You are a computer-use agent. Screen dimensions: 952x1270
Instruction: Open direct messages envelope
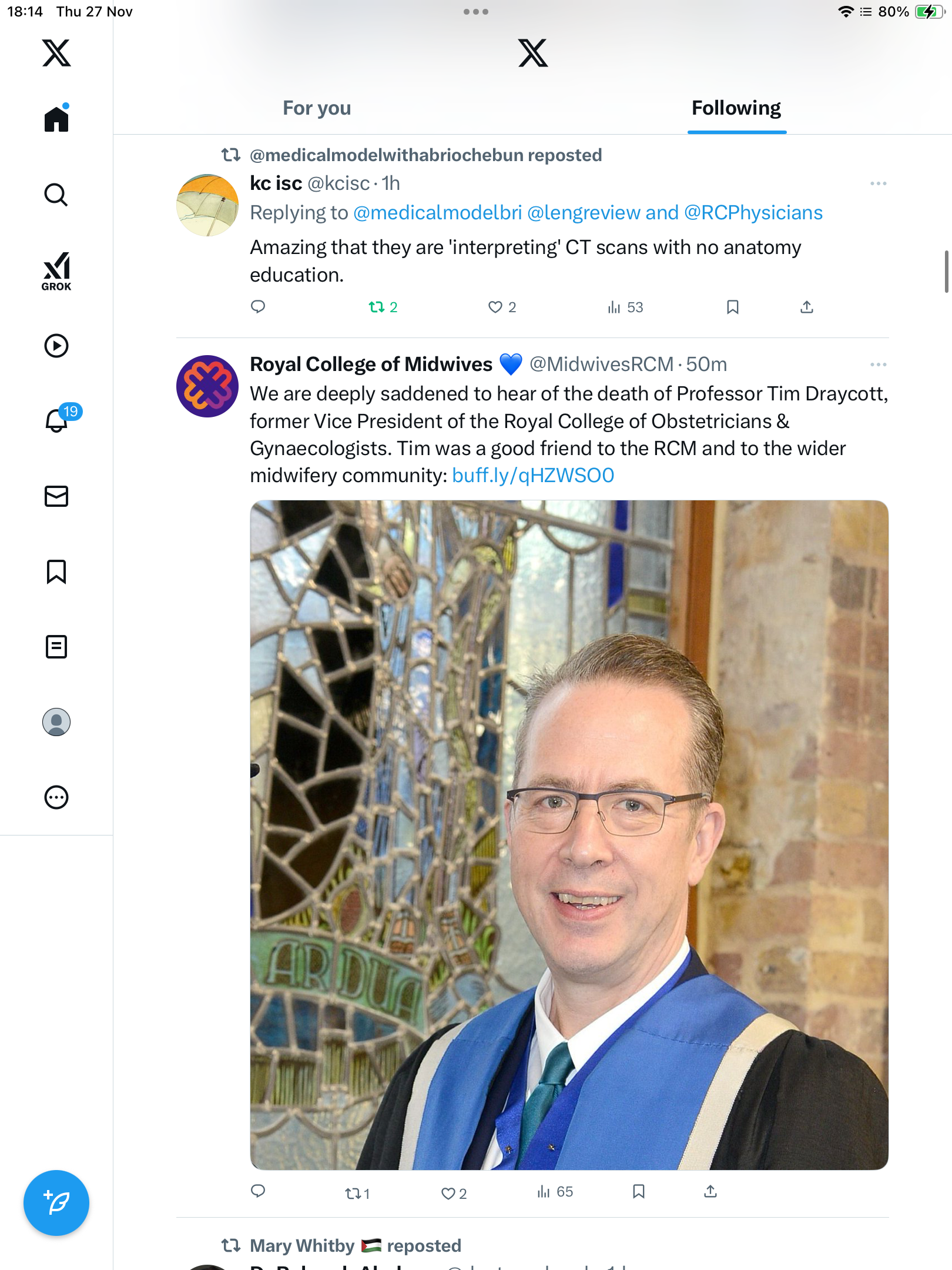pos(56,496)
